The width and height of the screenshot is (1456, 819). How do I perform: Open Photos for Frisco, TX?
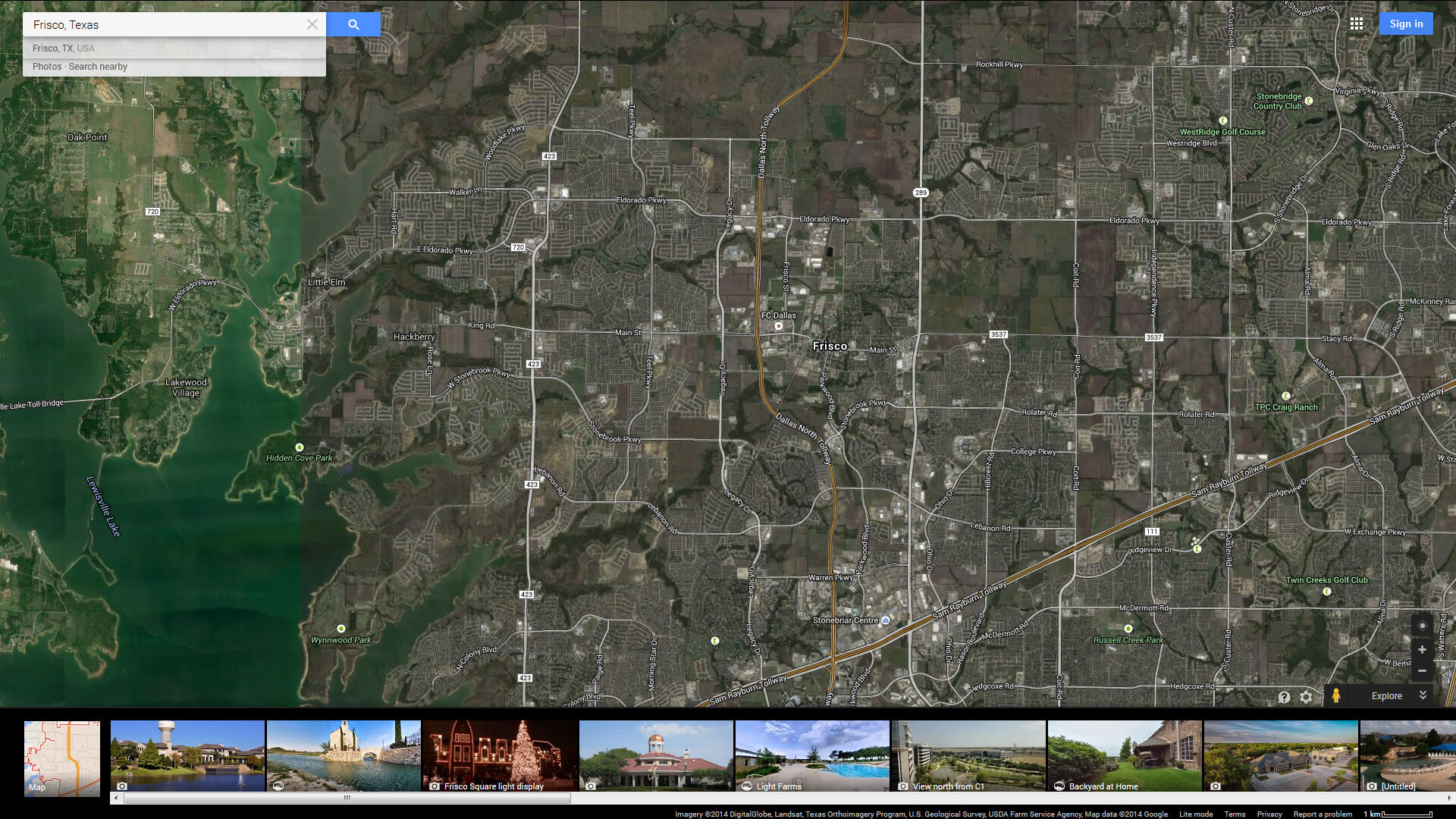[47, 67]
